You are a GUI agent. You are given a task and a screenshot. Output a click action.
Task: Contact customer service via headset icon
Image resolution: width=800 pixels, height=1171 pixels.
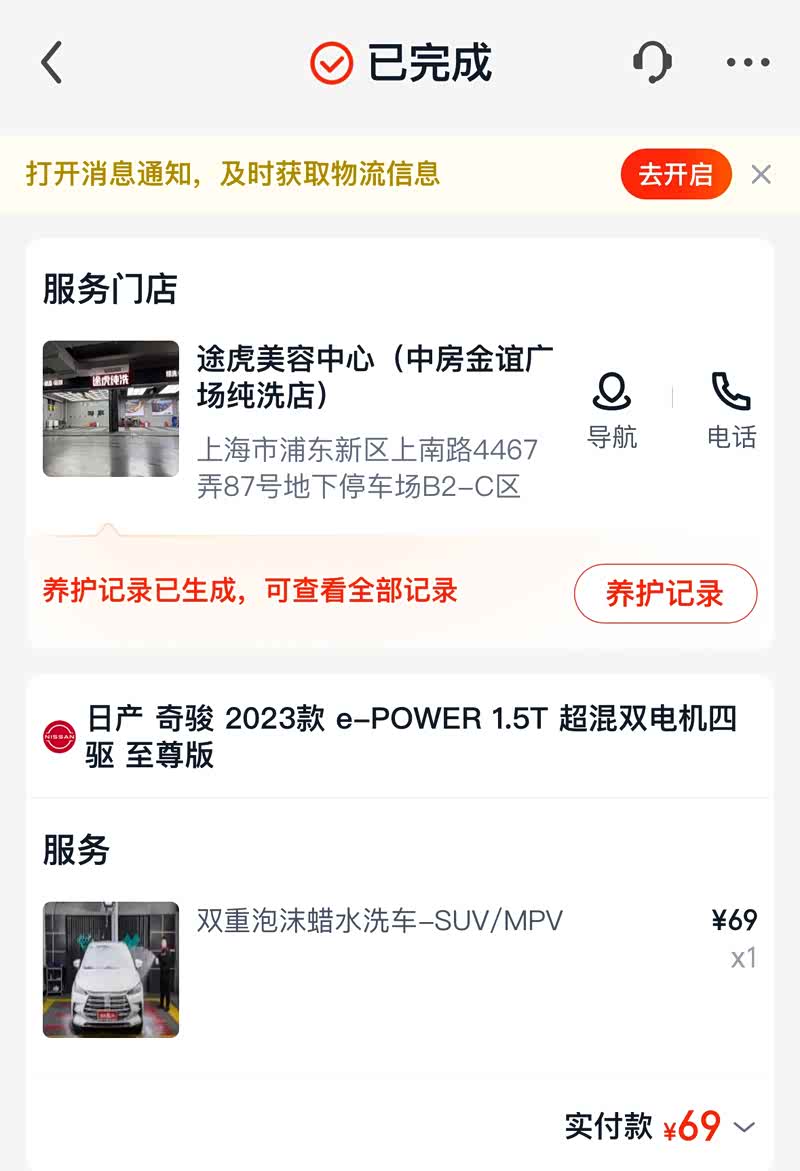[652, 63]
